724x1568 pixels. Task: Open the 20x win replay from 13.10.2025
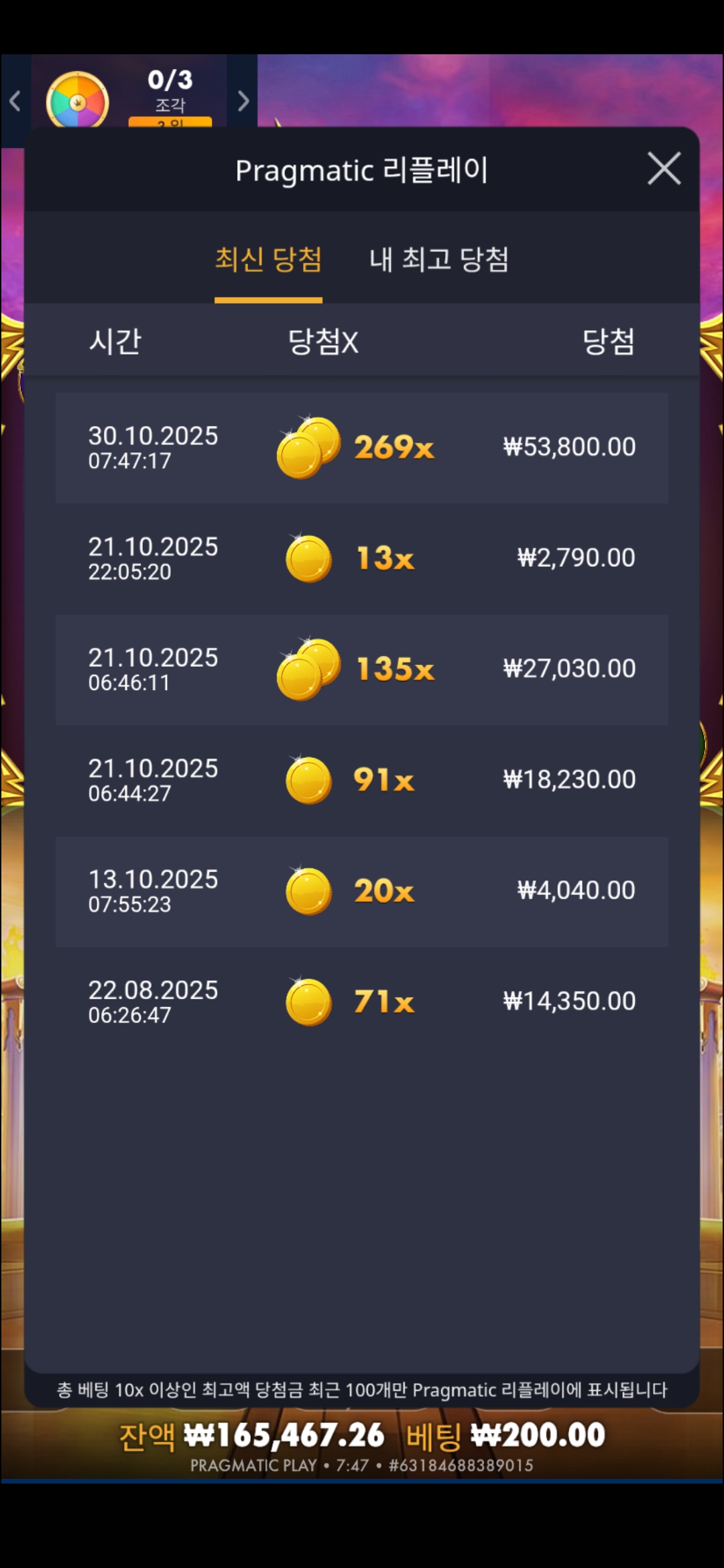(x=361, y=891)
